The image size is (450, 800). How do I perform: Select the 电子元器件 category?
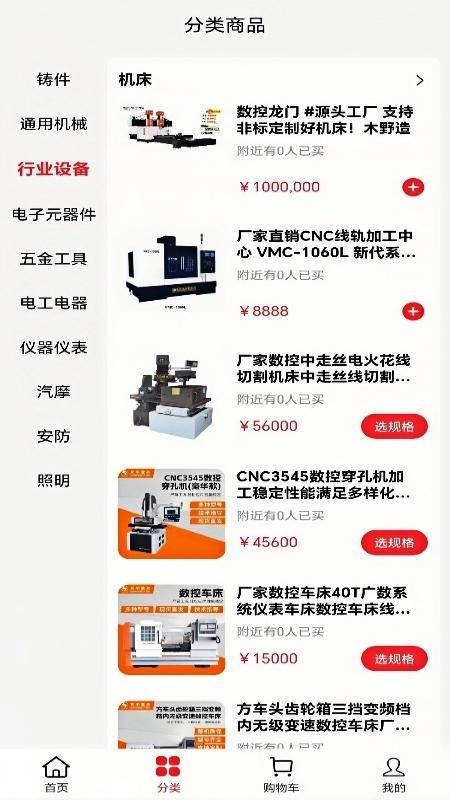[x=54, y=214]
